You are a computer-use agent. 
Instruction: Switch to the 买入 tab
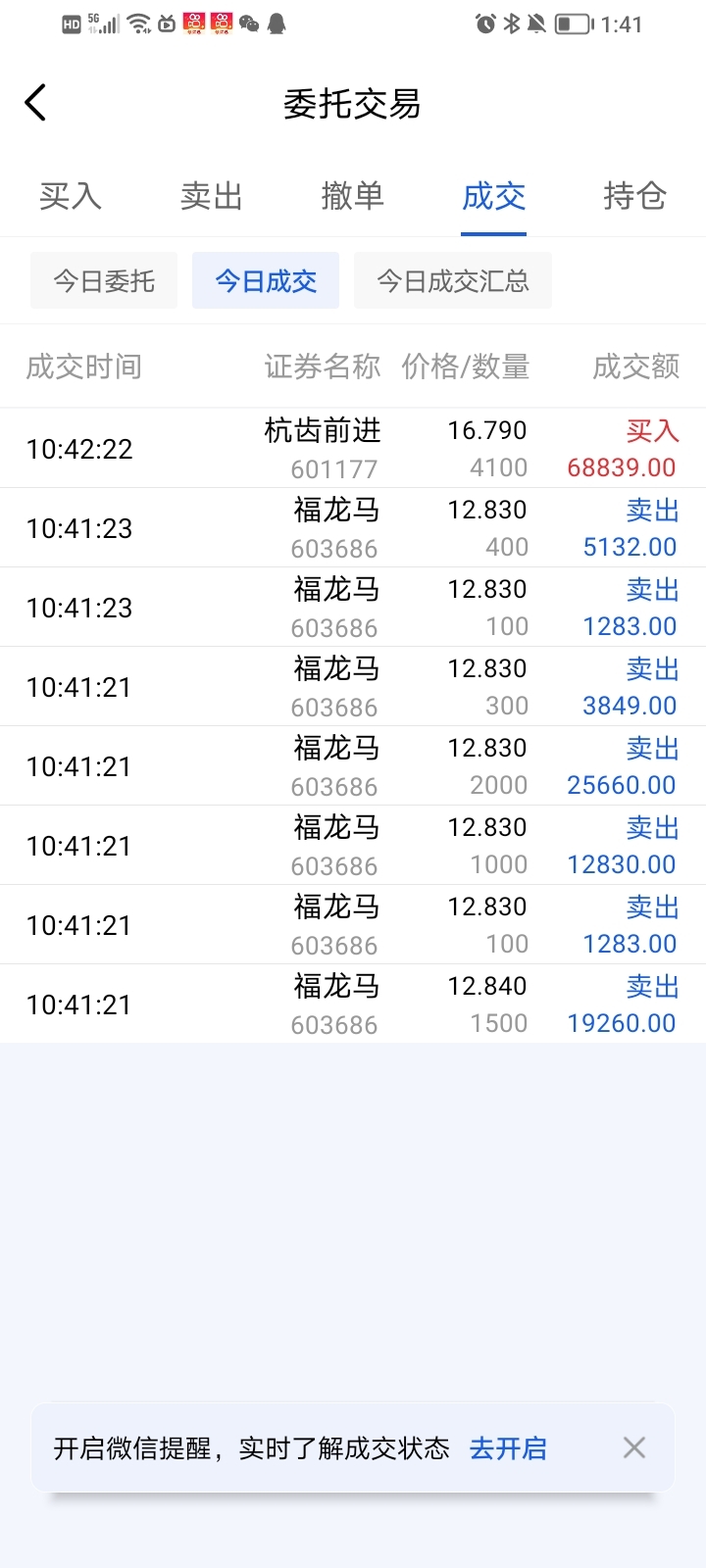coord(71,196)
